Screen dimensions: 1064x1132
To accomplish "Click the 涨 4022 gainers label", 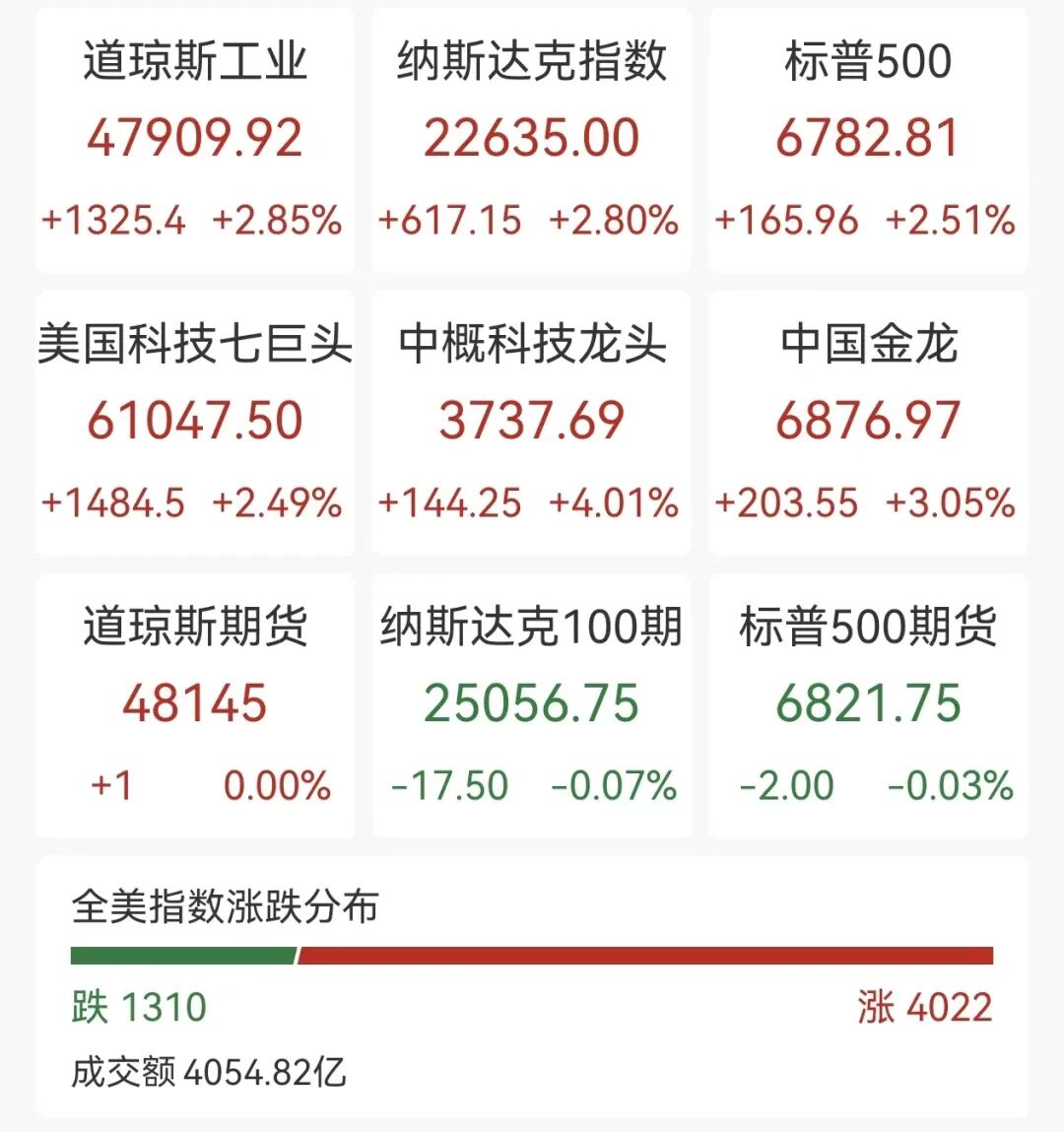I will pyautogui.click(x=928, y=1007).
